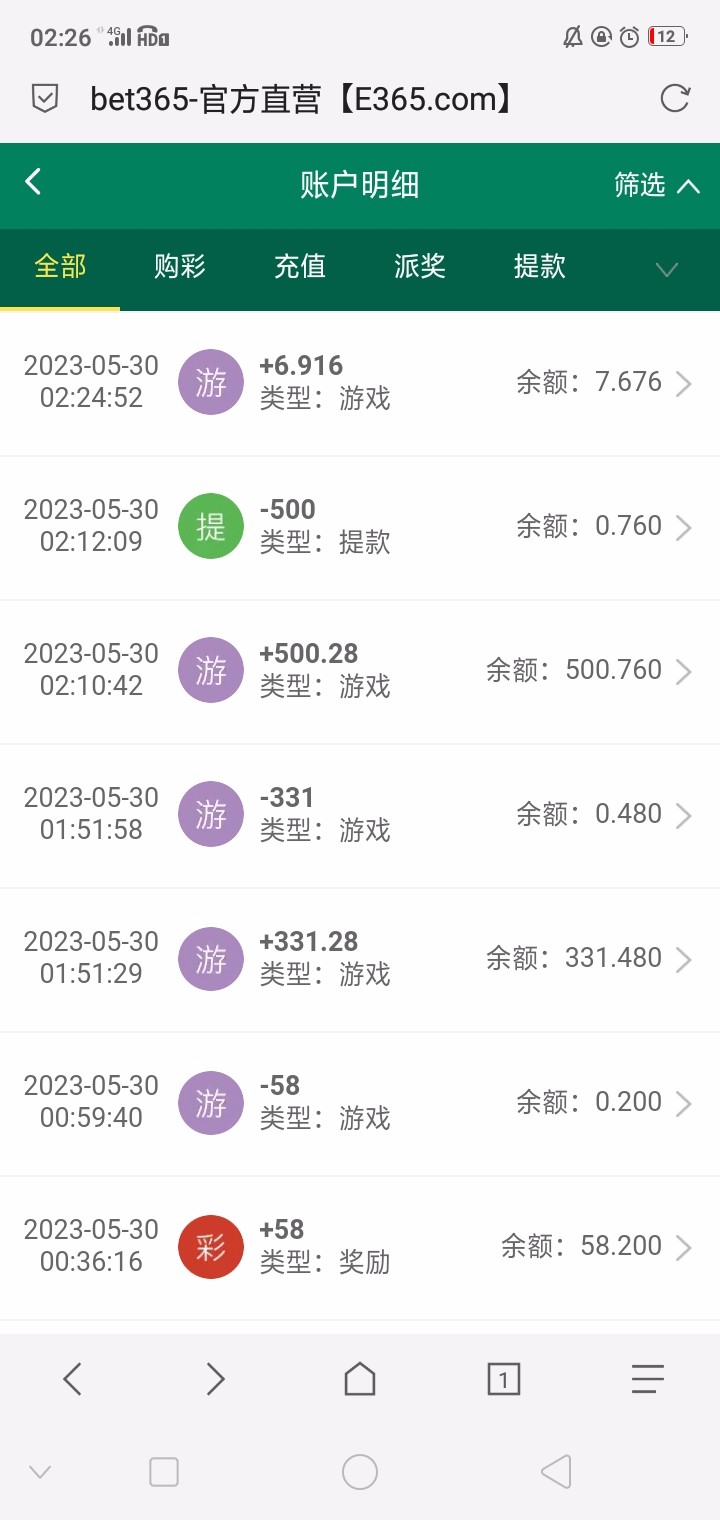The width and height of the screenshot is (720, 1520).
Task: Reload the page in the browser
Action: (675, 98)
